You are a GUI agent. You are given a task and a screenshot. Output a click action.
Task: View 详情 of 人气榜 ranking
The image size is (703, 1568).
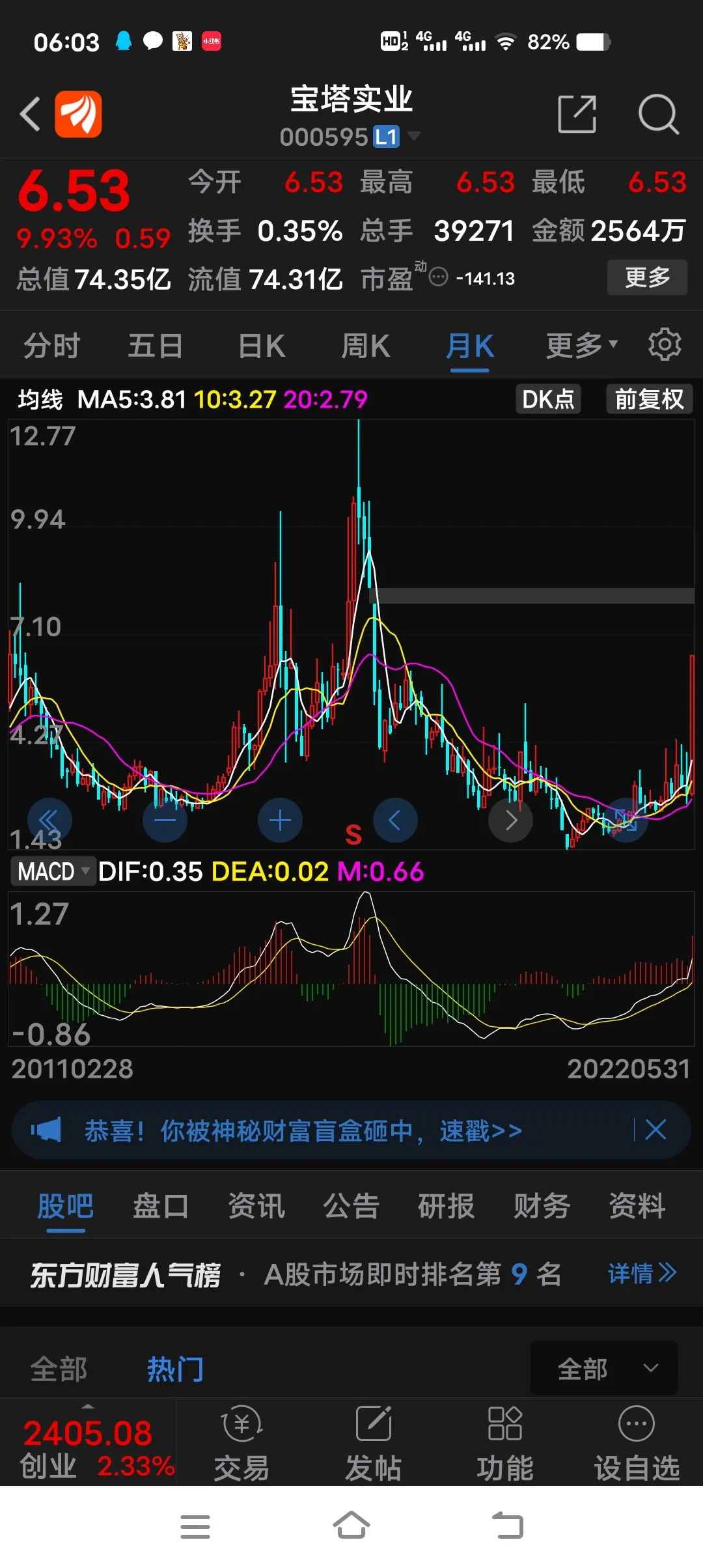pyautogui.click(x=642, y=1273)
